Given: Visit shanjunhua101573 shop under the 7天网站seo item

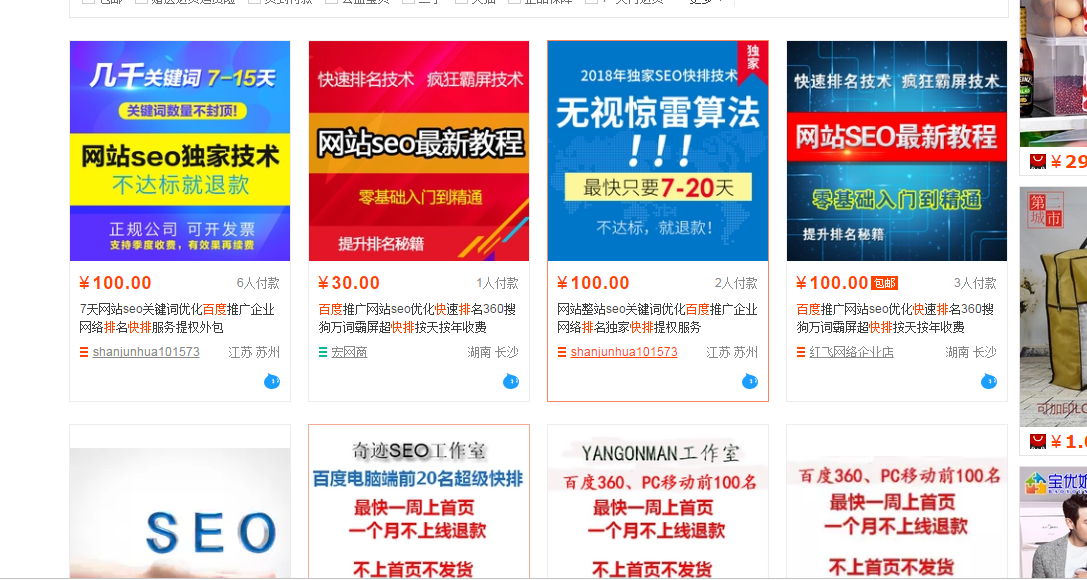Looking at the screenshot, I should pyautogui.click(x=146, y=352).
